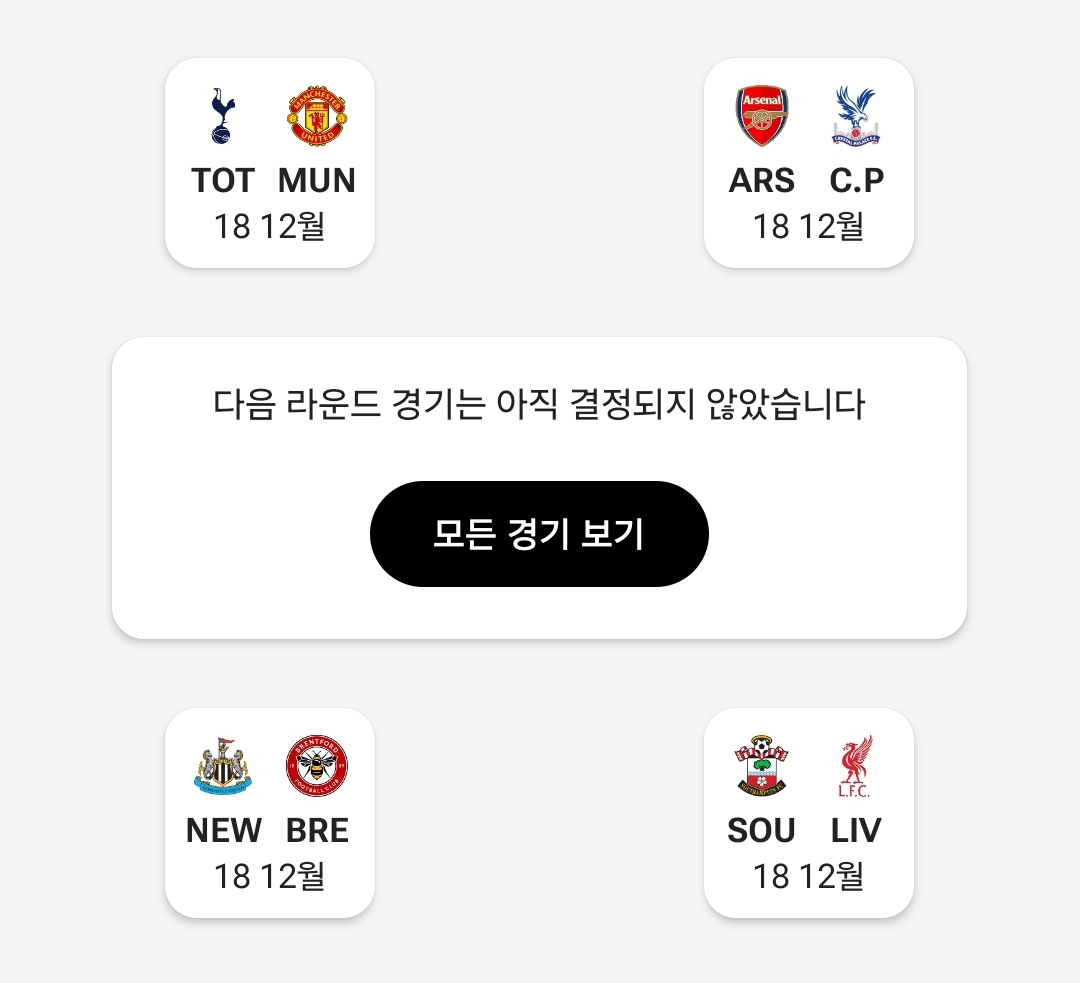
Task: Tap the 모든 경기 보기 button
Action: tap(539, 534)
